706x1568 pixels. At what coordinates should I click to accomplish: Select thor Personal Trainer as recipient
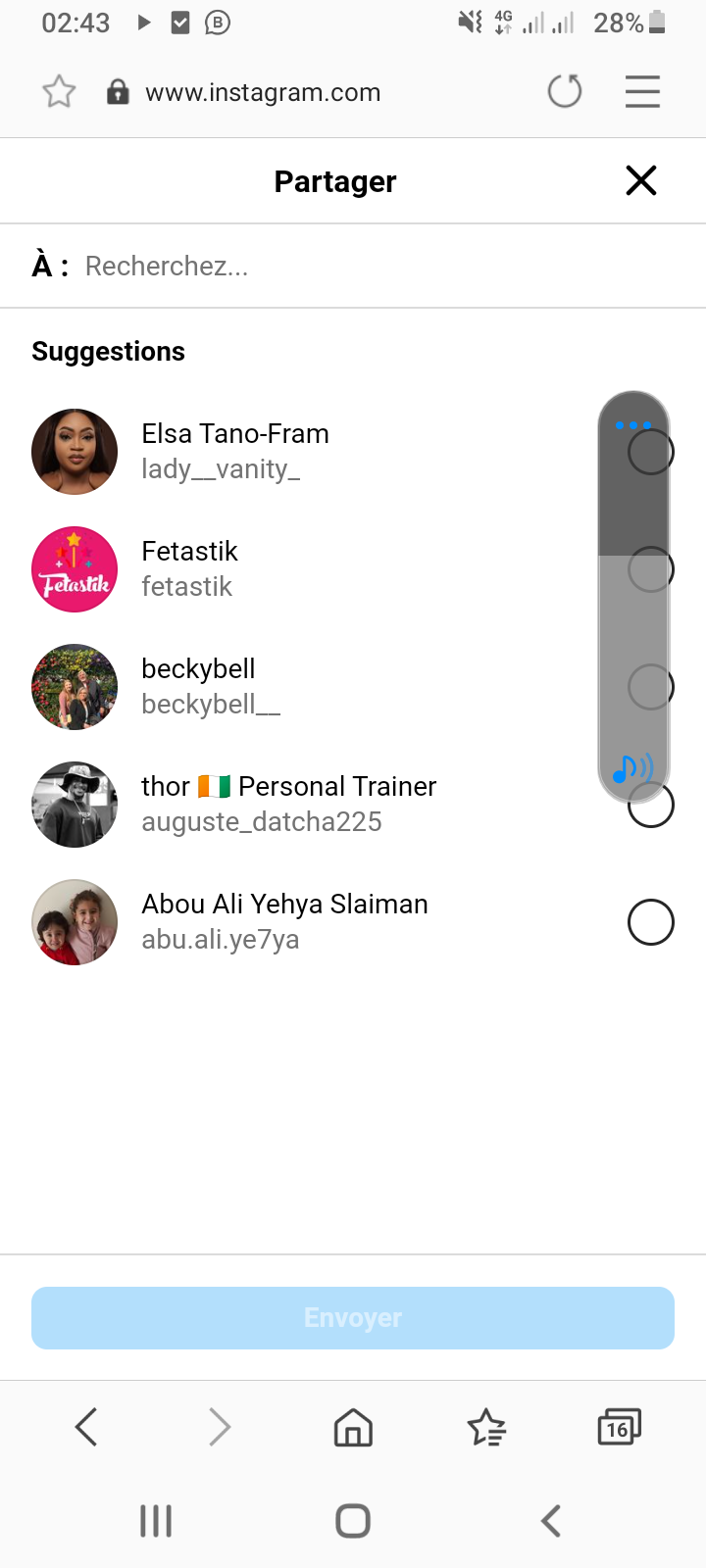point(288,805)
